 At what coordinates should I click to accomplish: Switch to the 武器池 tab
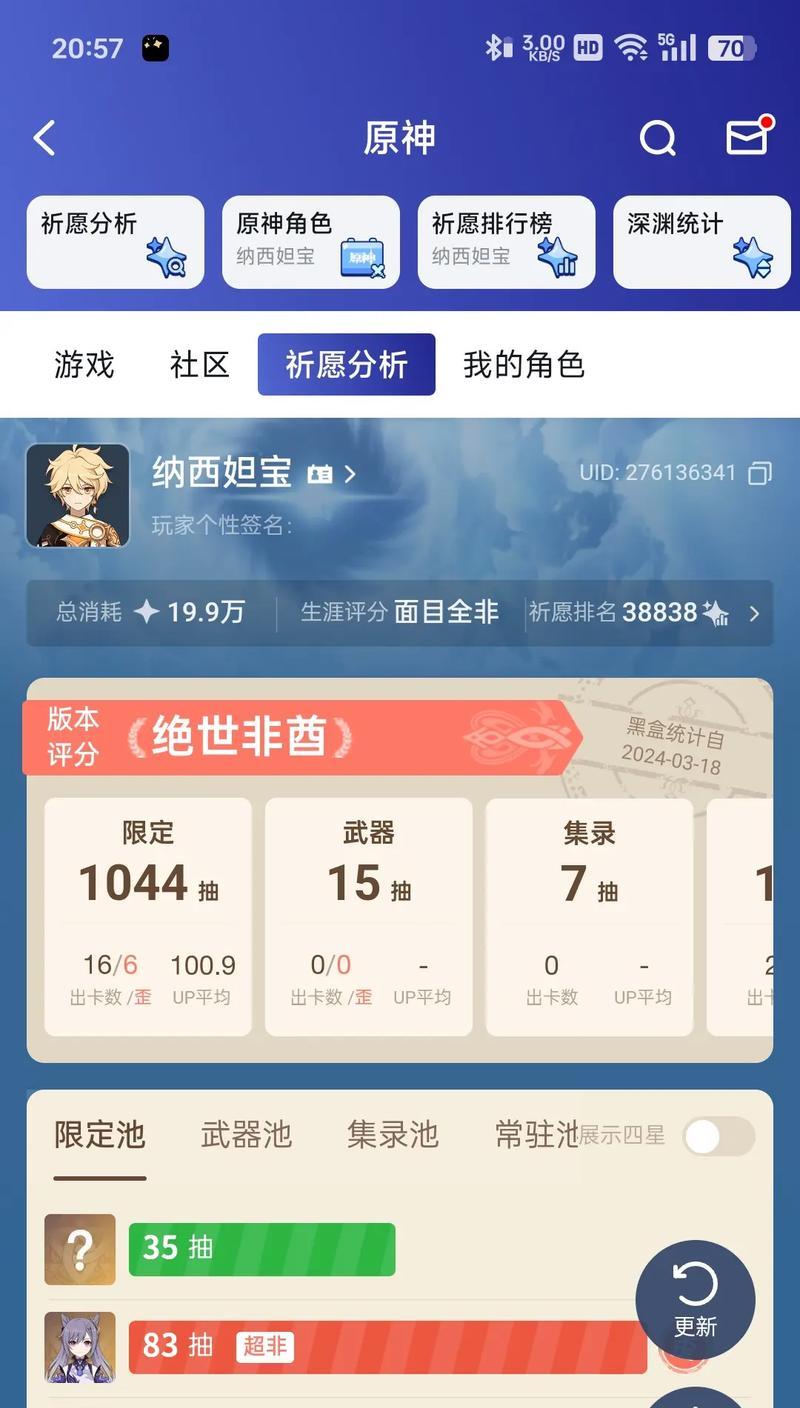point(246,1134)
